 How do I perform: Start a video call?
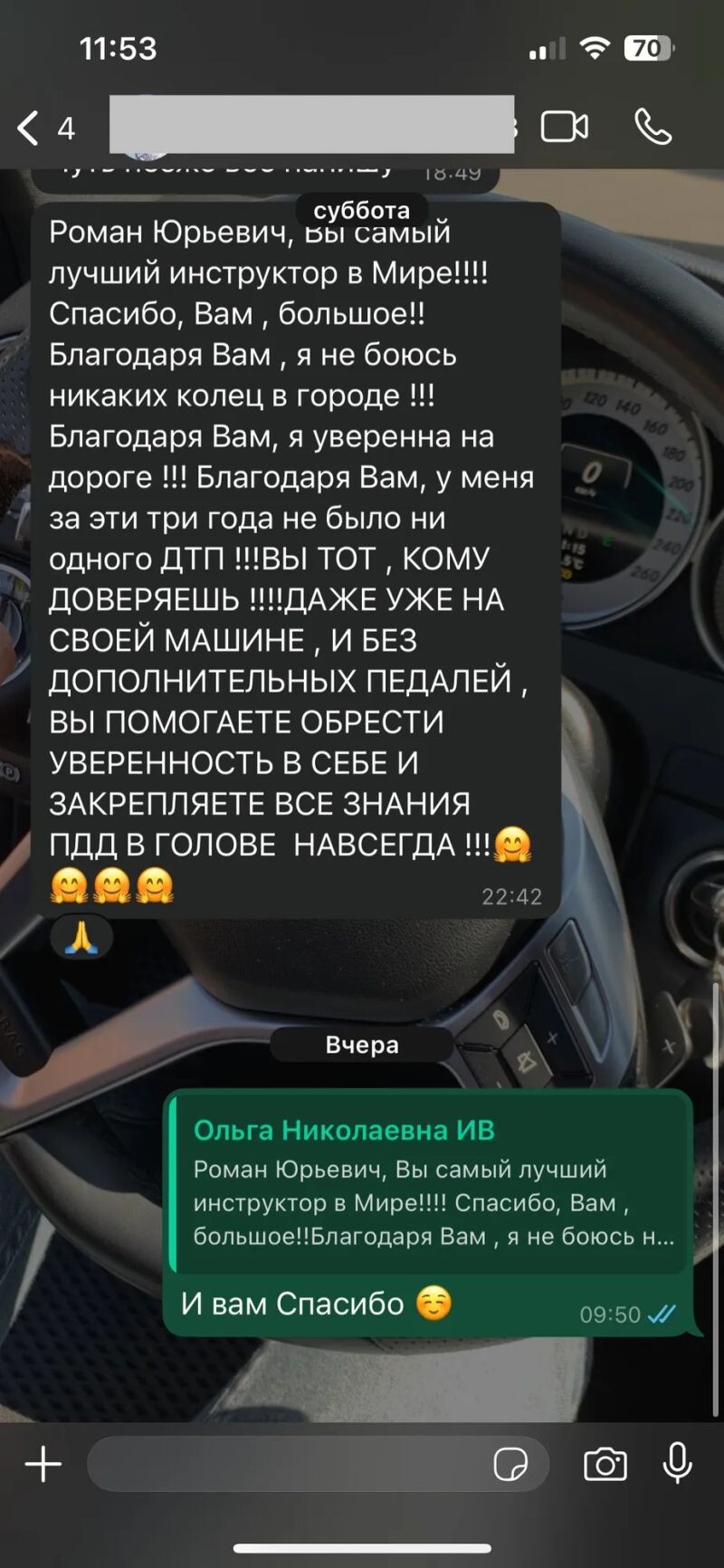coord(564,127)
